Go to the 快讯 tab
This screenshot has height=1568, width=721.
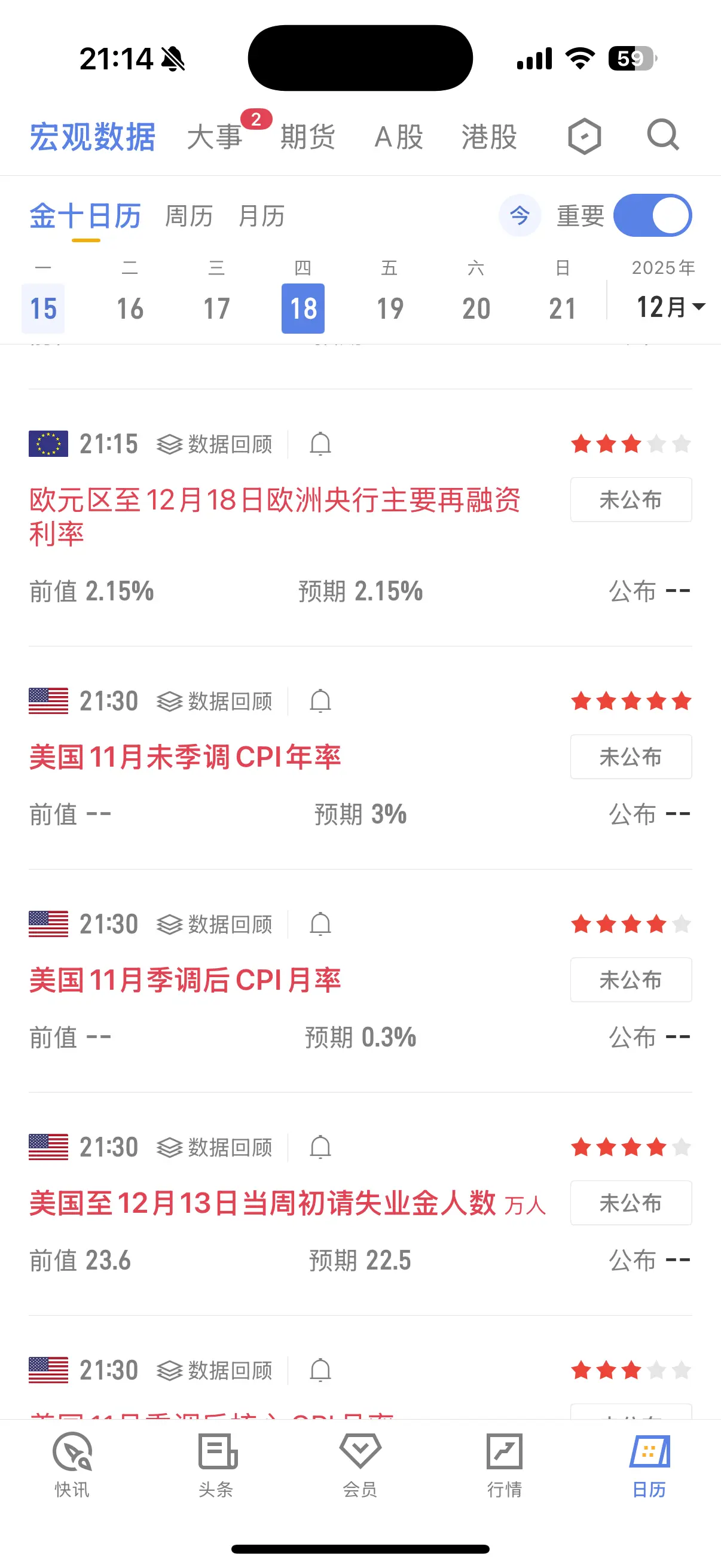(72, 1465)
